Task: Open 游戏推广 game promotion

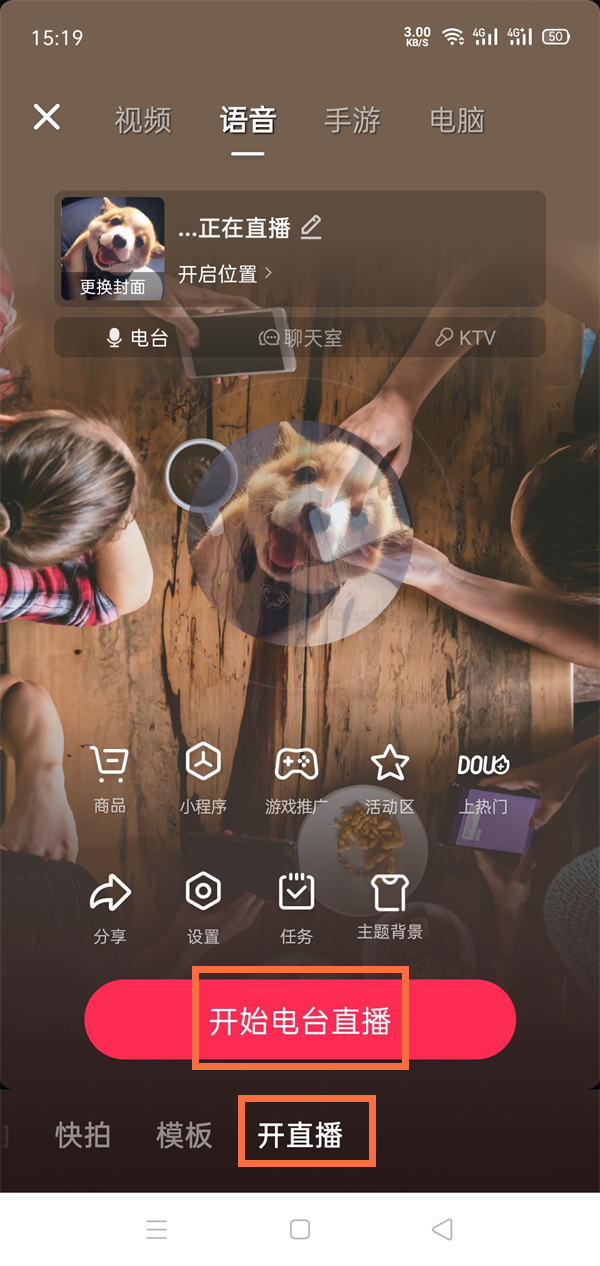Action: (297, 777)
